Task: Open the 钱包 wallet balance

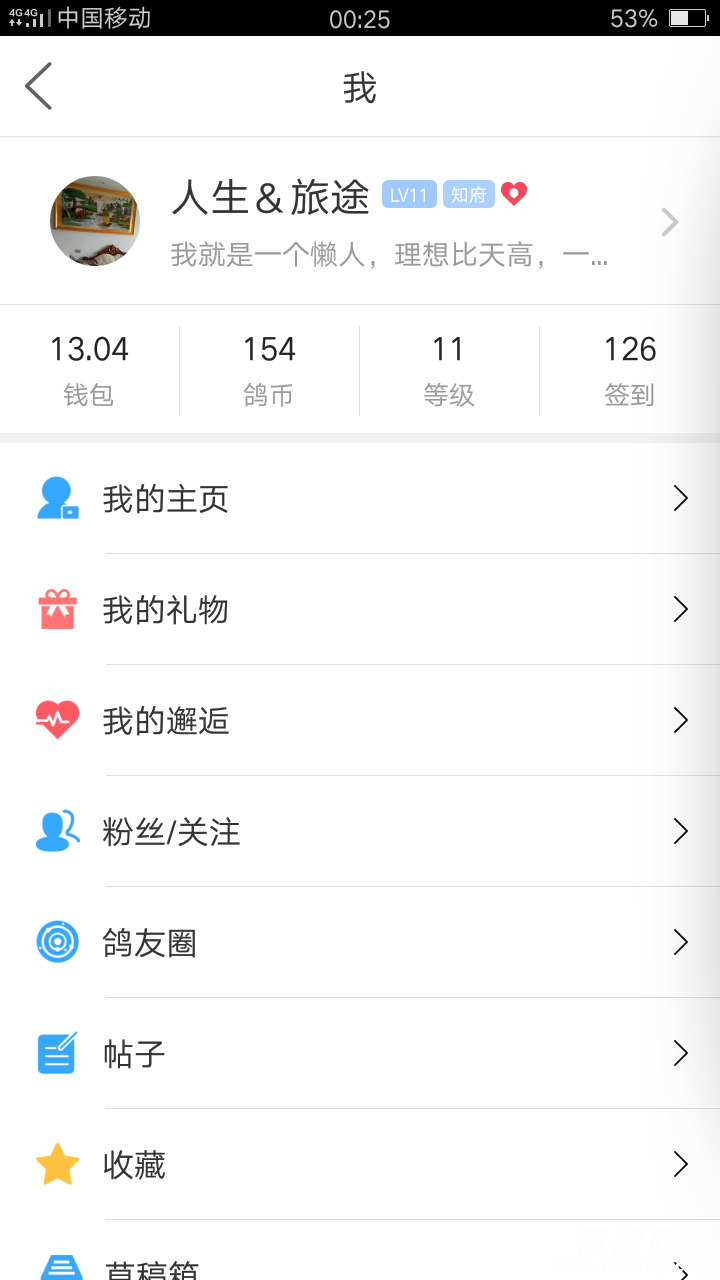Action: 89,370
